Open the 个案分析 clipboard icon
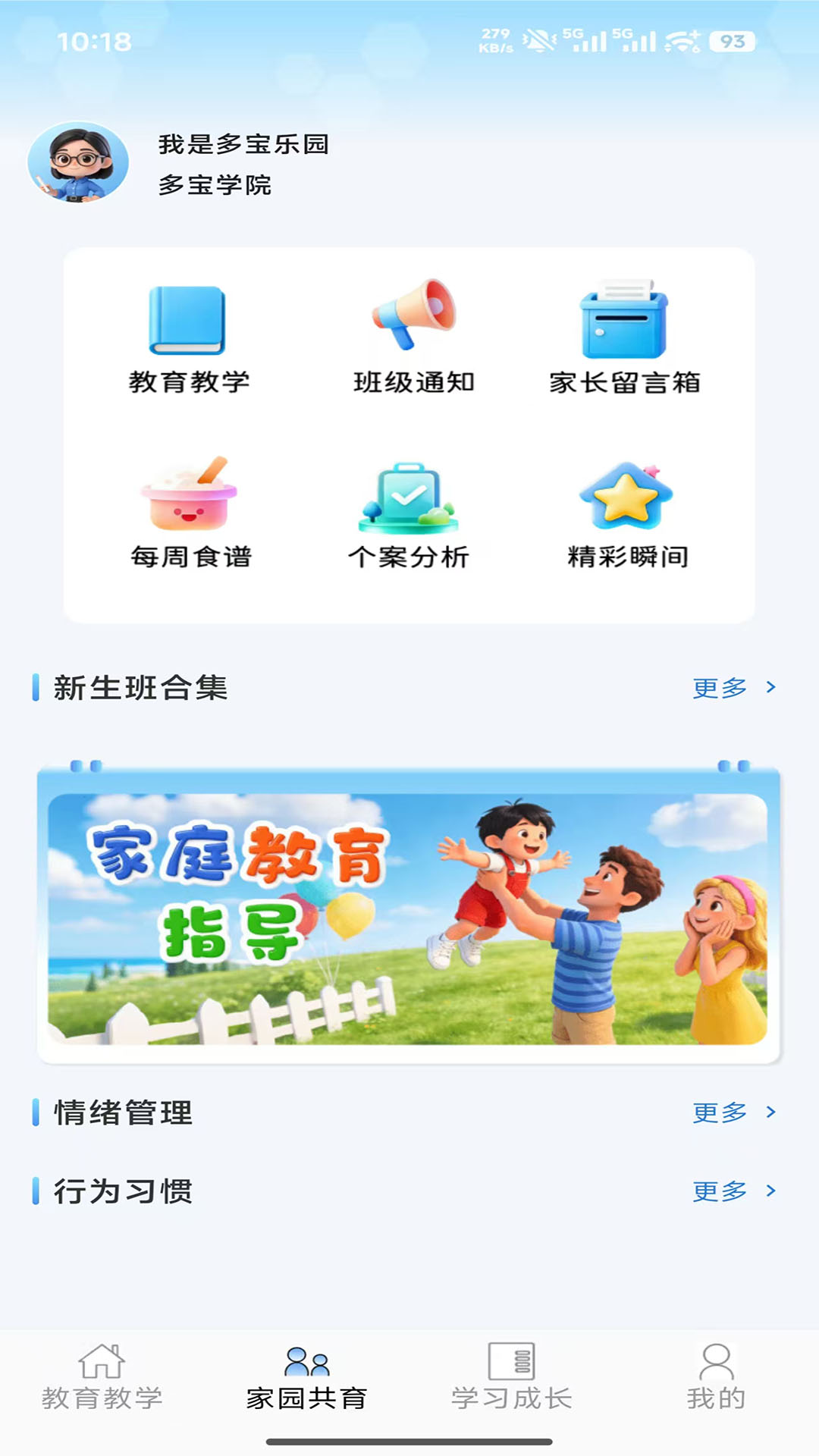The height and width of the screenshot is (1456, 819). (x=409, y=497)
